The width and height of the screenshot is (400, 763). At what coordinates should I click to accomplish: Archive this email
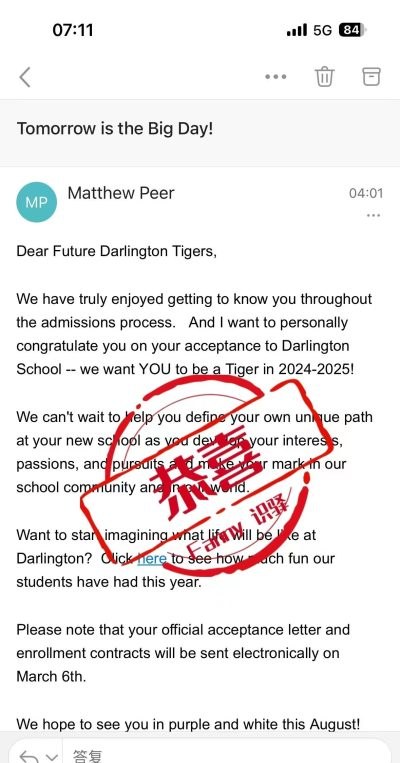tap(371, 76)
